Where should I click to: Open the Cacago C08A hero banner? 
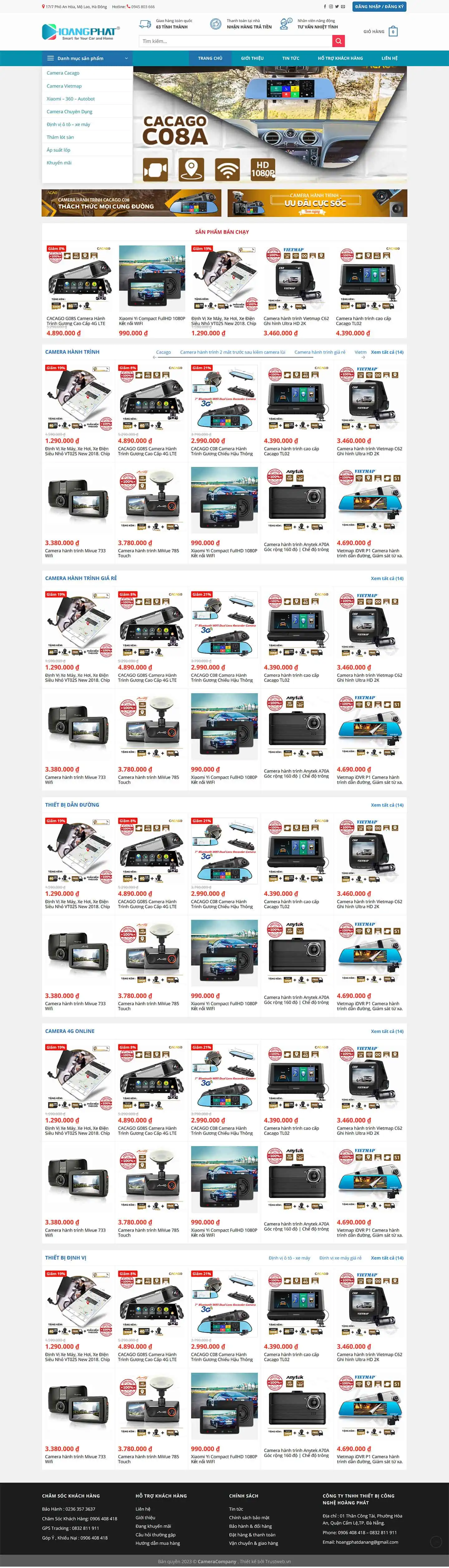[269, 124]
